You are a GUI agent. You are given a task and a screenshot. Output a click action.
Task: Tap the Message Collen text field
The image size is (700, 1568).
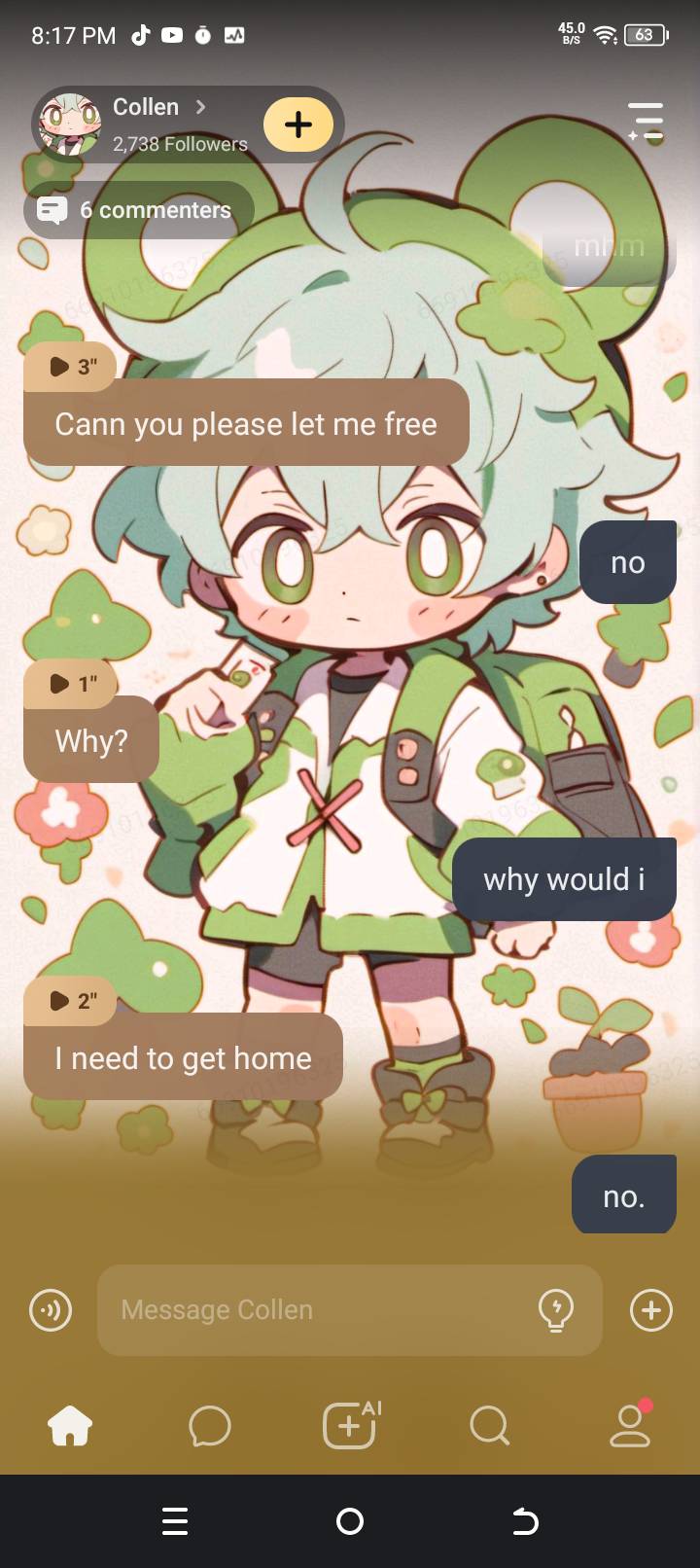[x=321, y=1310]
